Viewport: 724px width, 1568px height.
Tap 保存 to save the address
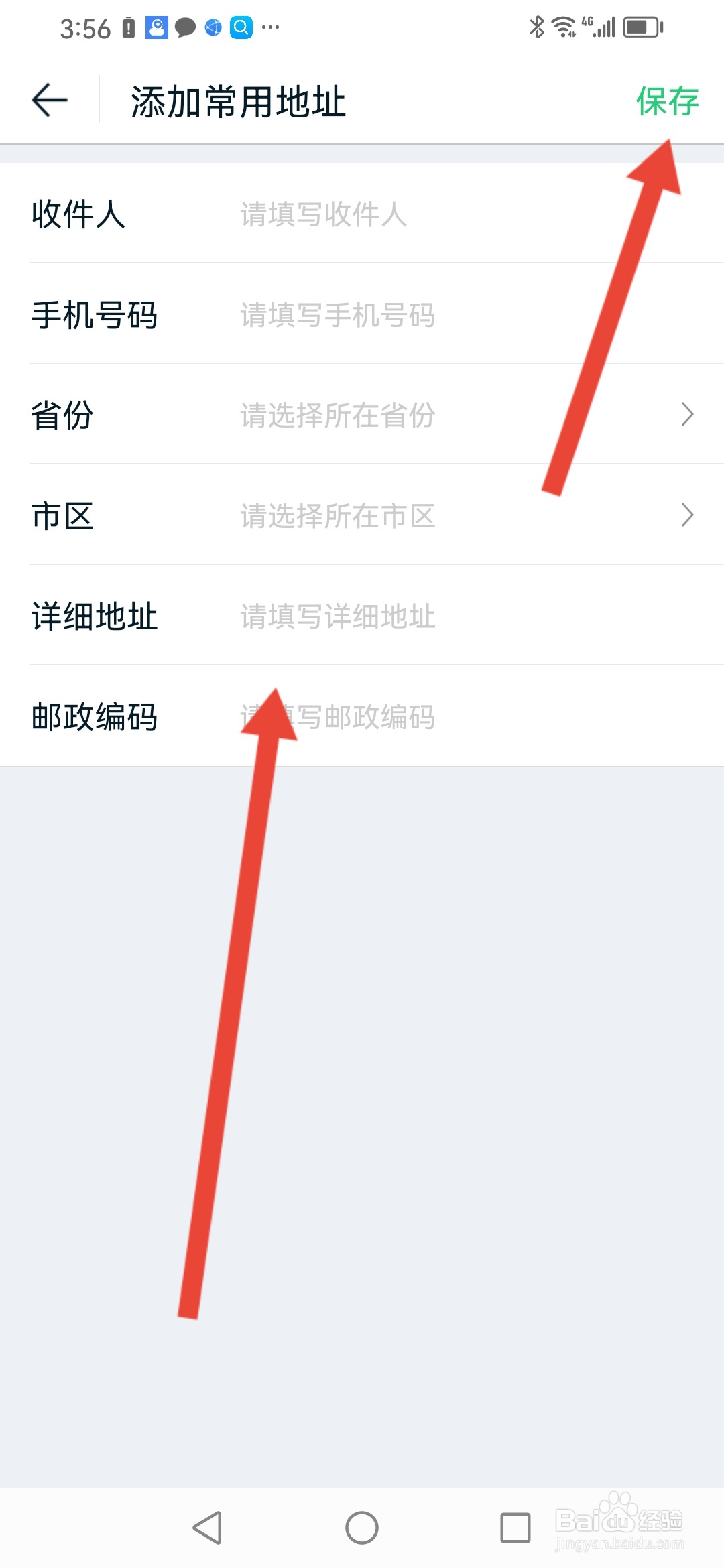click(x=667, y=102)
